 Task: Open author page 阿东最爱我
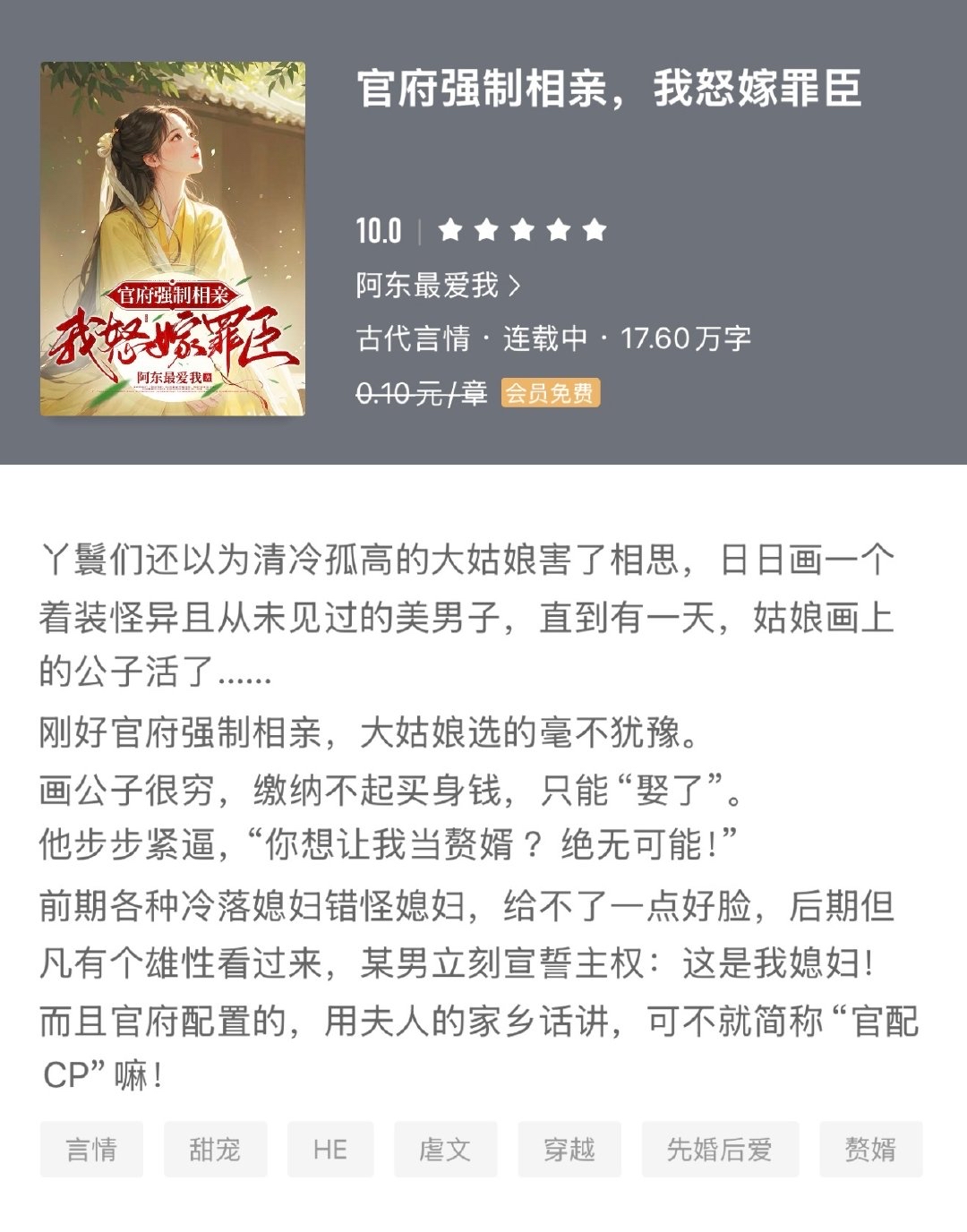point(437,286)
